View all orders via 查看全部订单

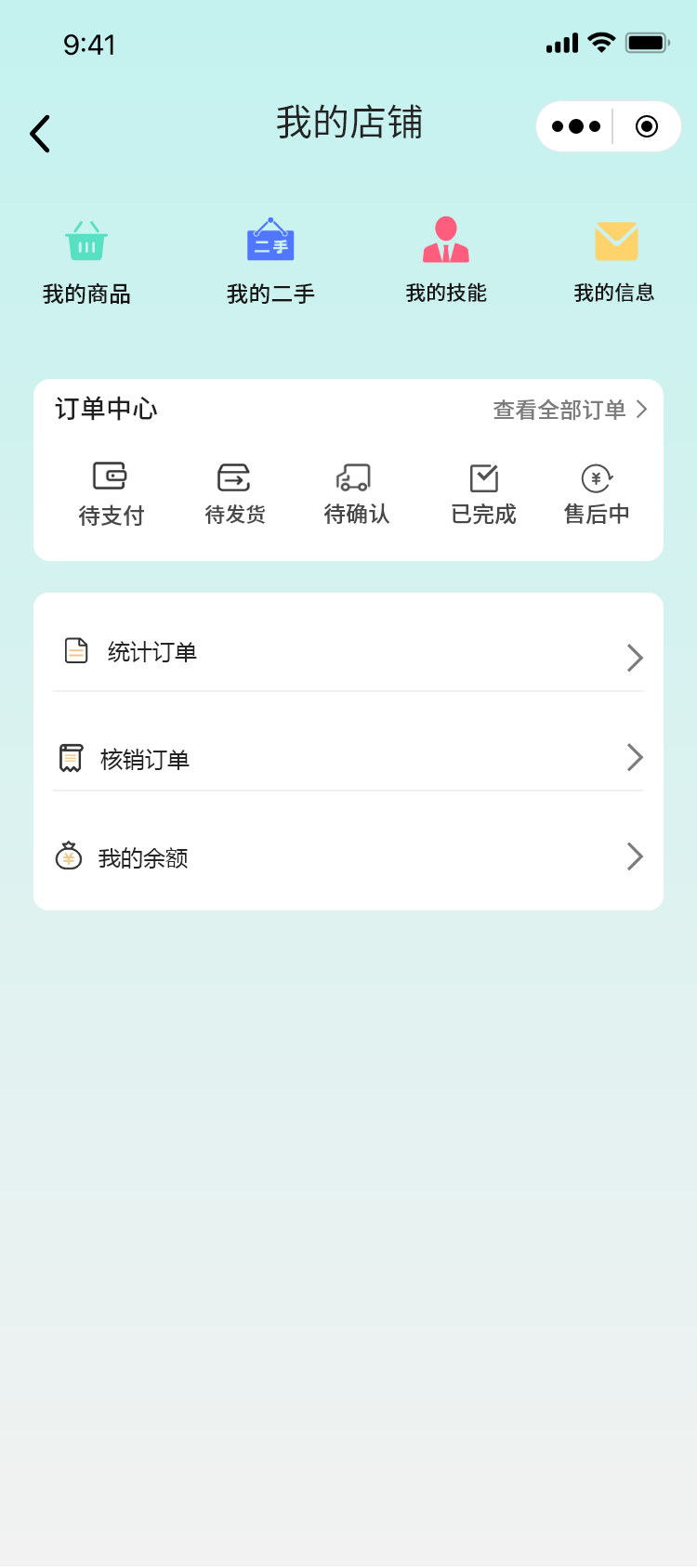click(x=569, y=410)
